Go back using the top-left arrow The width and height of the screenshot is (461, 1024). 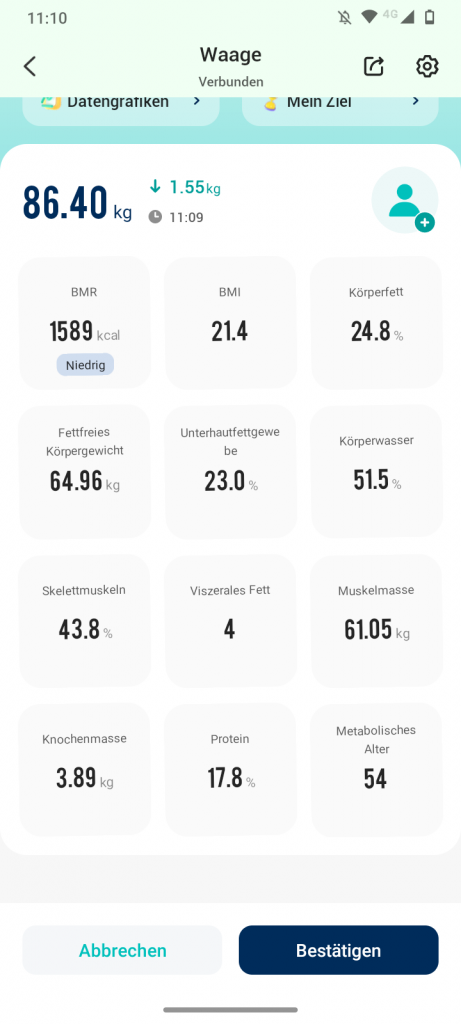coord(30,67)
